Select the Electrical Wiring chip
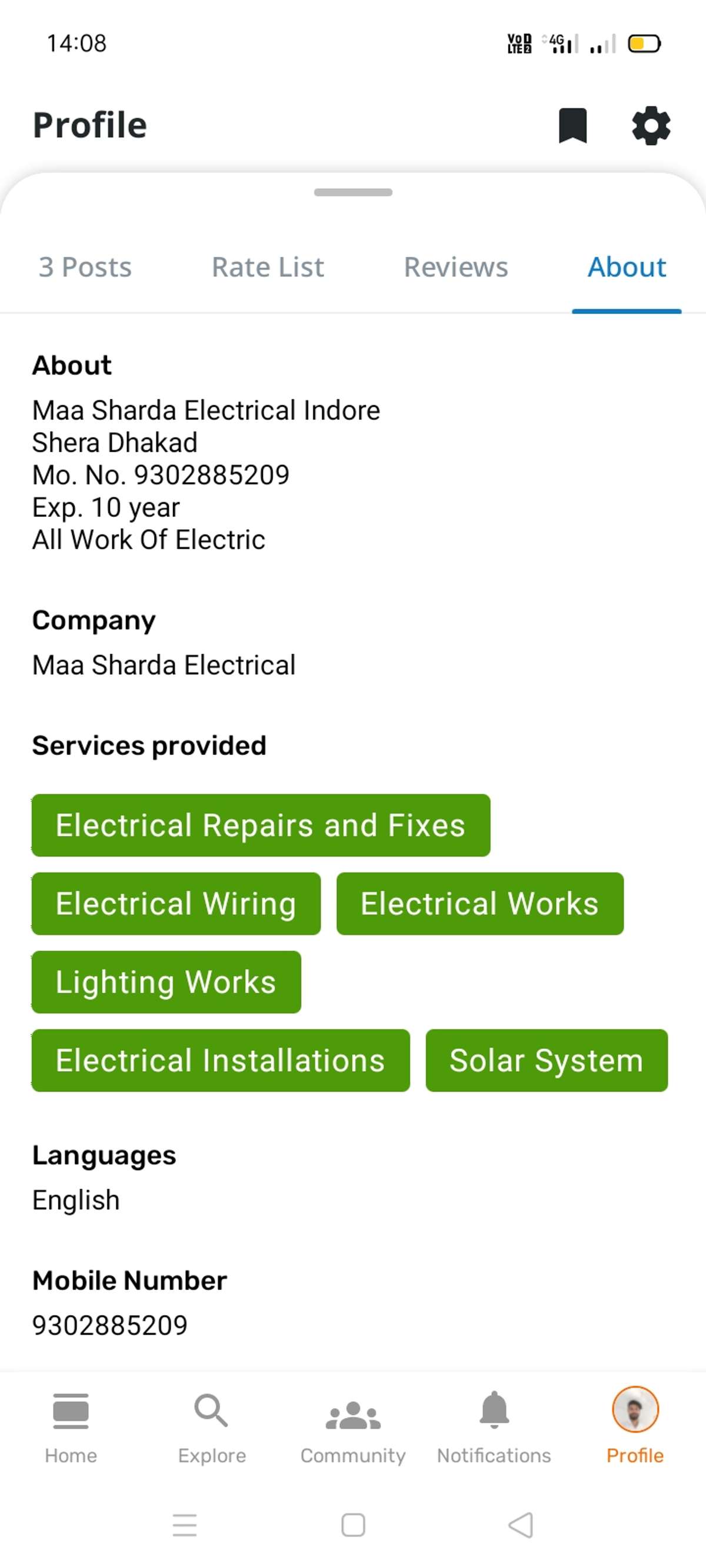Screen dimensions: 706x1568 click(176, 903)
